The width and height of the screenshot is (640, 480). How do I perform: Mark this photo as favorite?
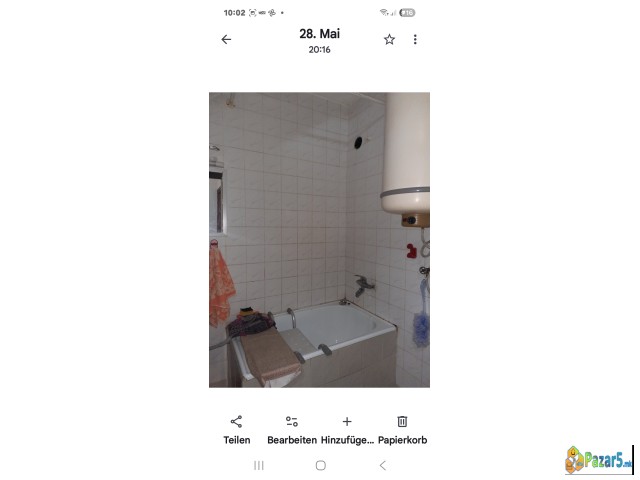(x=389, y=40)
